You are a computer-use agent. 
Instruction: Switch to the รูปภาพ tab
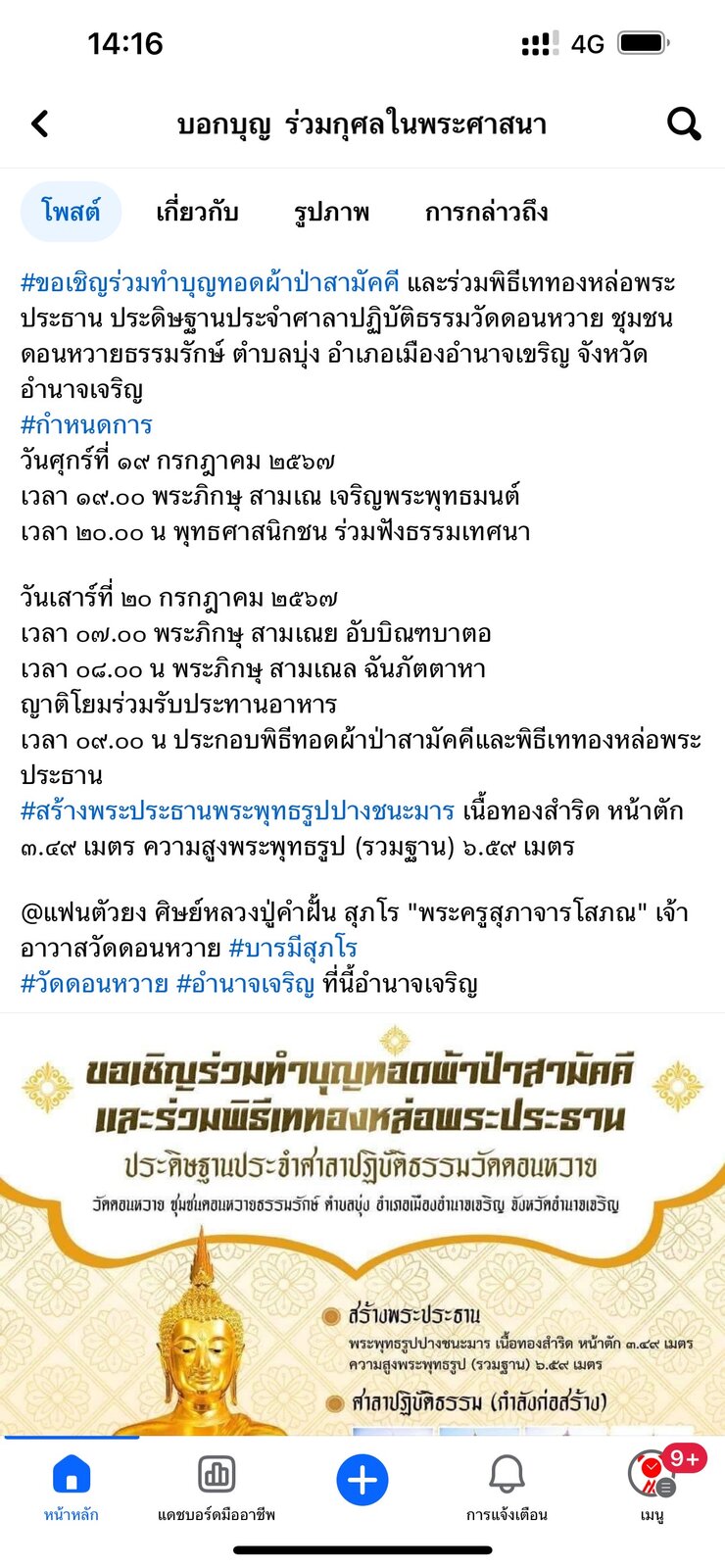click(331, 212)
